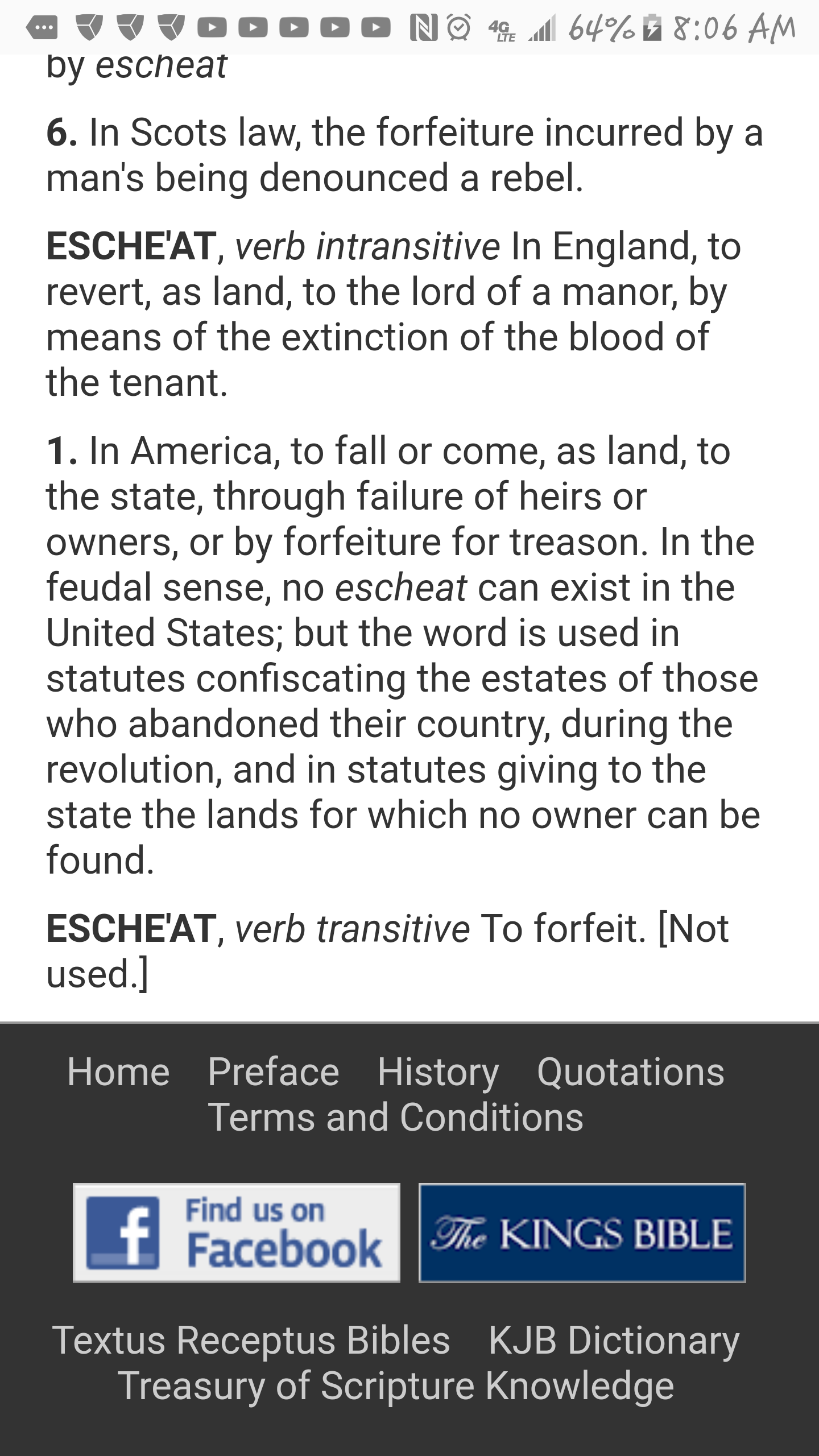Viewport: 819px width, 1456px height.
Task: Open Terms and Conditions
Action: (396, 1118)
